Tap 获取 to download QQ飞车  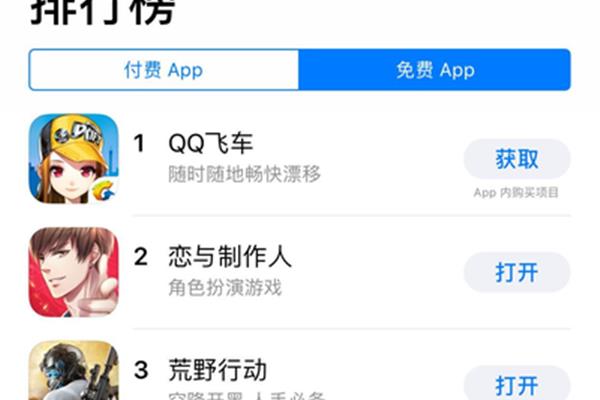click(517, 159)
